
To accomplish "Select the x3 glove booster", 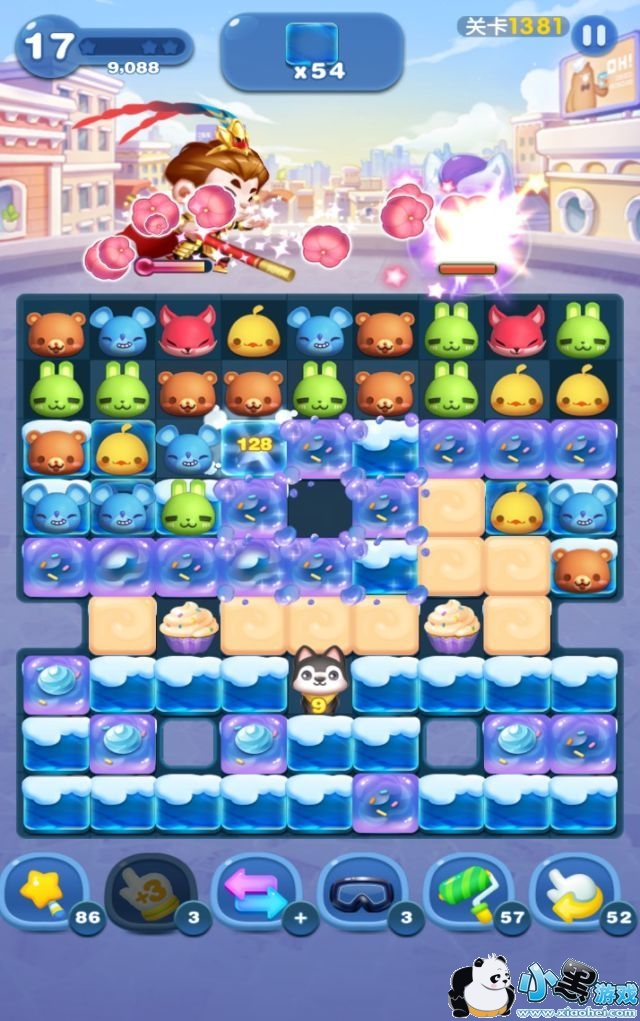I will click(x=150, y=890).
